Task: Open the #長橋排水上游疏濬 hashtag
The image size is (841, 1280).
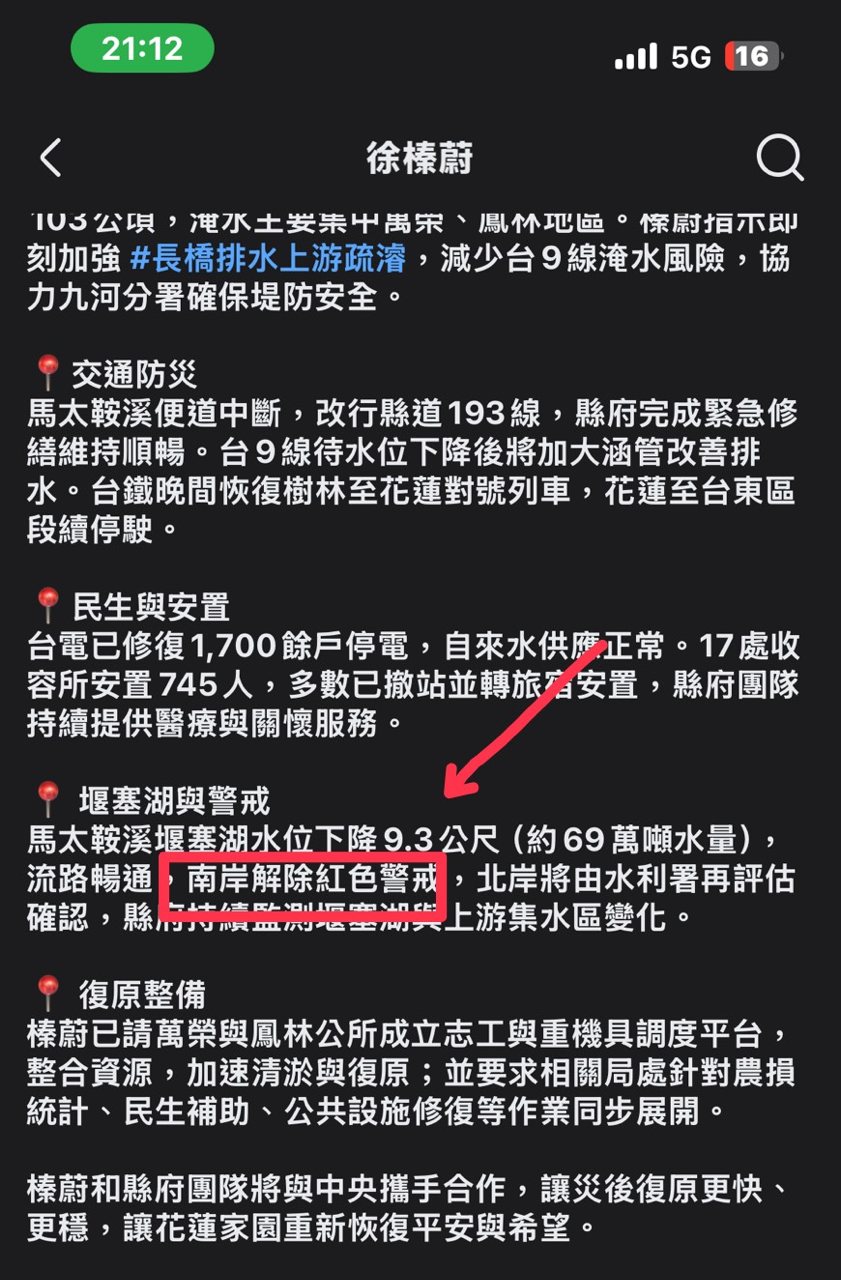Action: 268,259
